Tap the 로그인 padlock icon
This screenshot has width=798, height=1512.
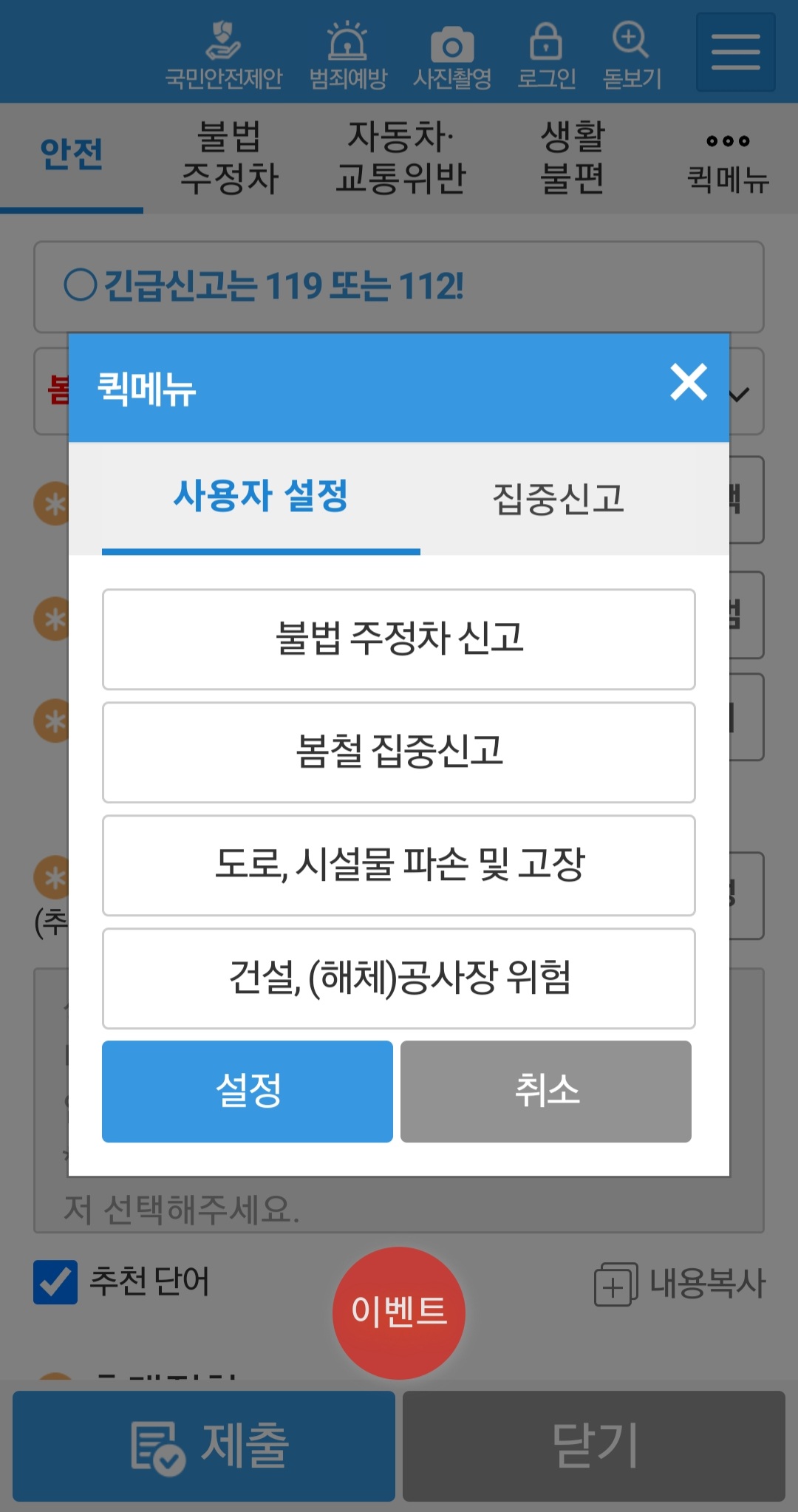pyautogui.click(x=548, y=50)
